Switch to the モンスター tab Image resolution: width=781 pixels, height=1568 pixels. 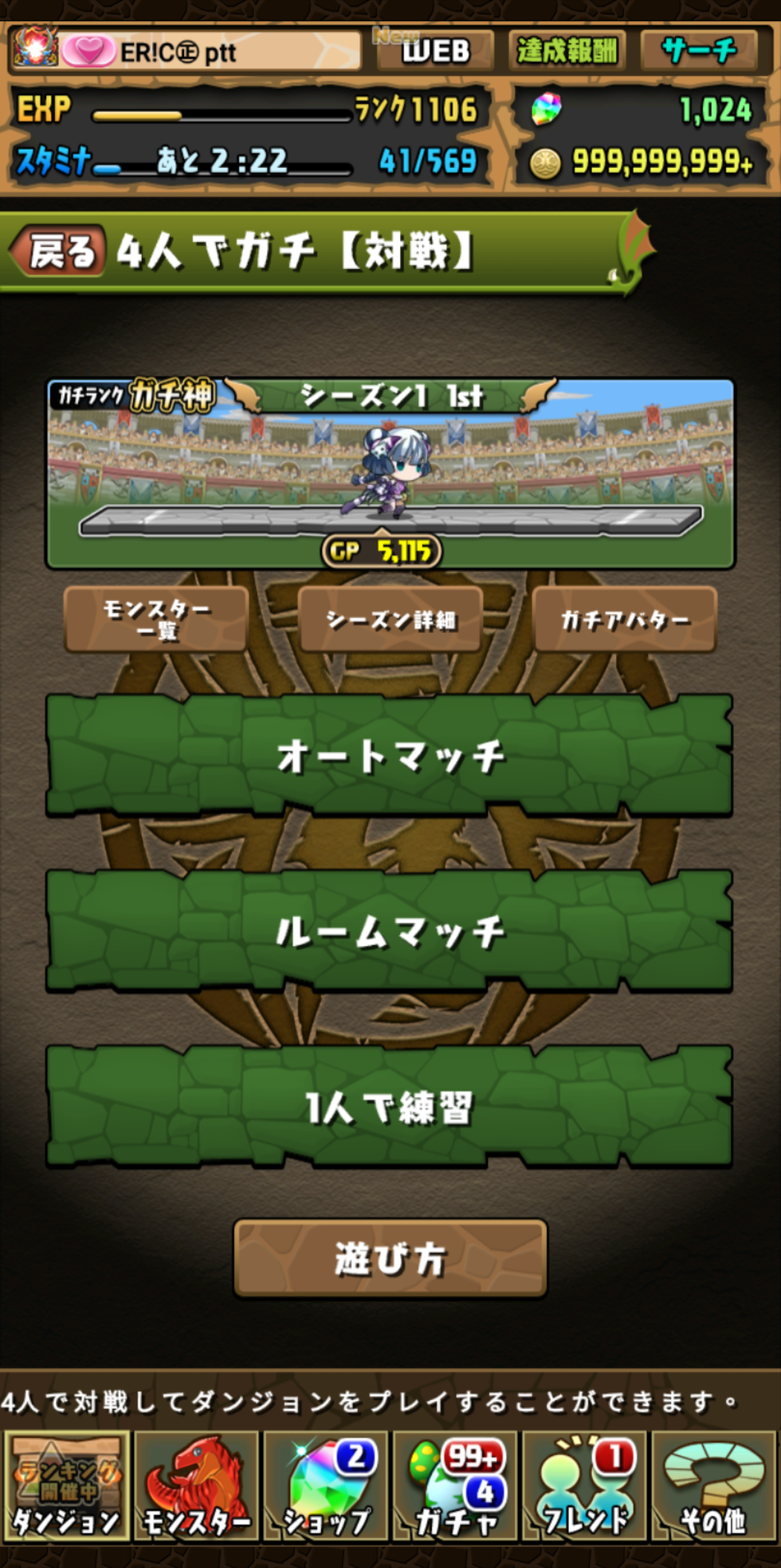tap(196, 1486)
